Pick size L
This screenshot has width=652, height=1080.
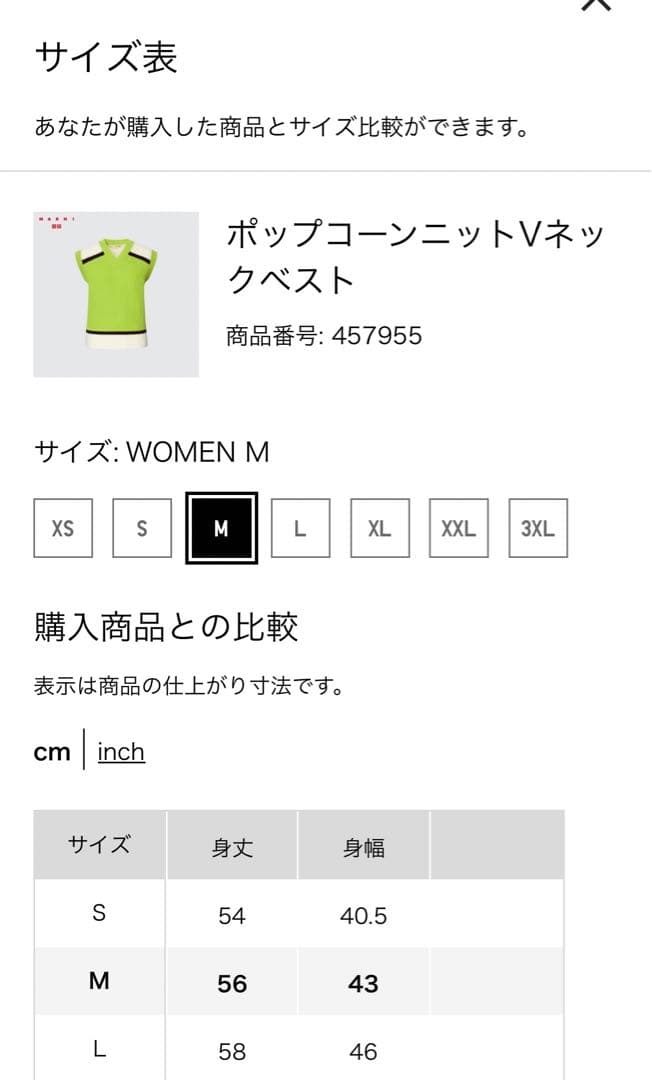(300, 528)
